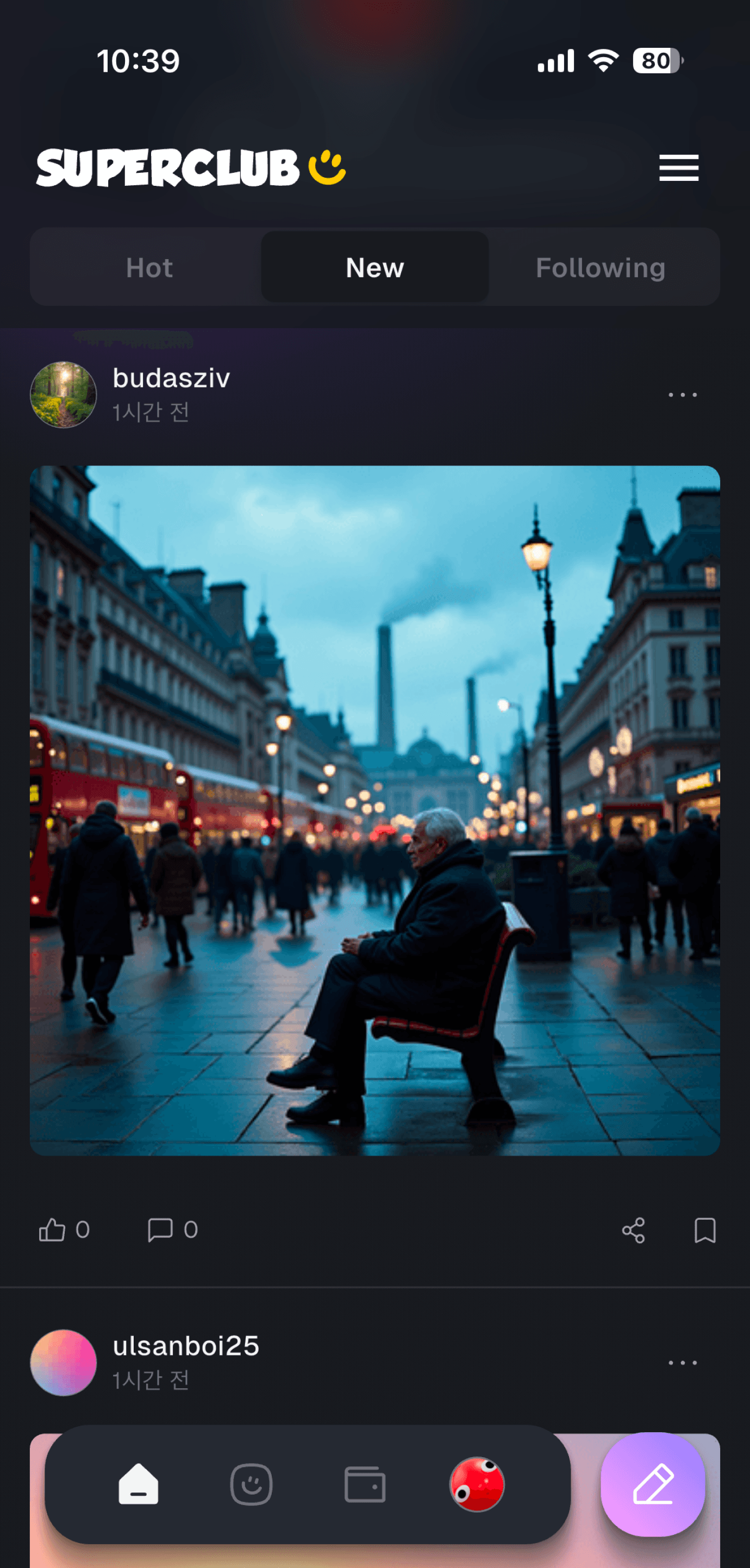Open budasziv's profile picture
The height and width of the screenshot is (1568, 750).
click(63, 394)
